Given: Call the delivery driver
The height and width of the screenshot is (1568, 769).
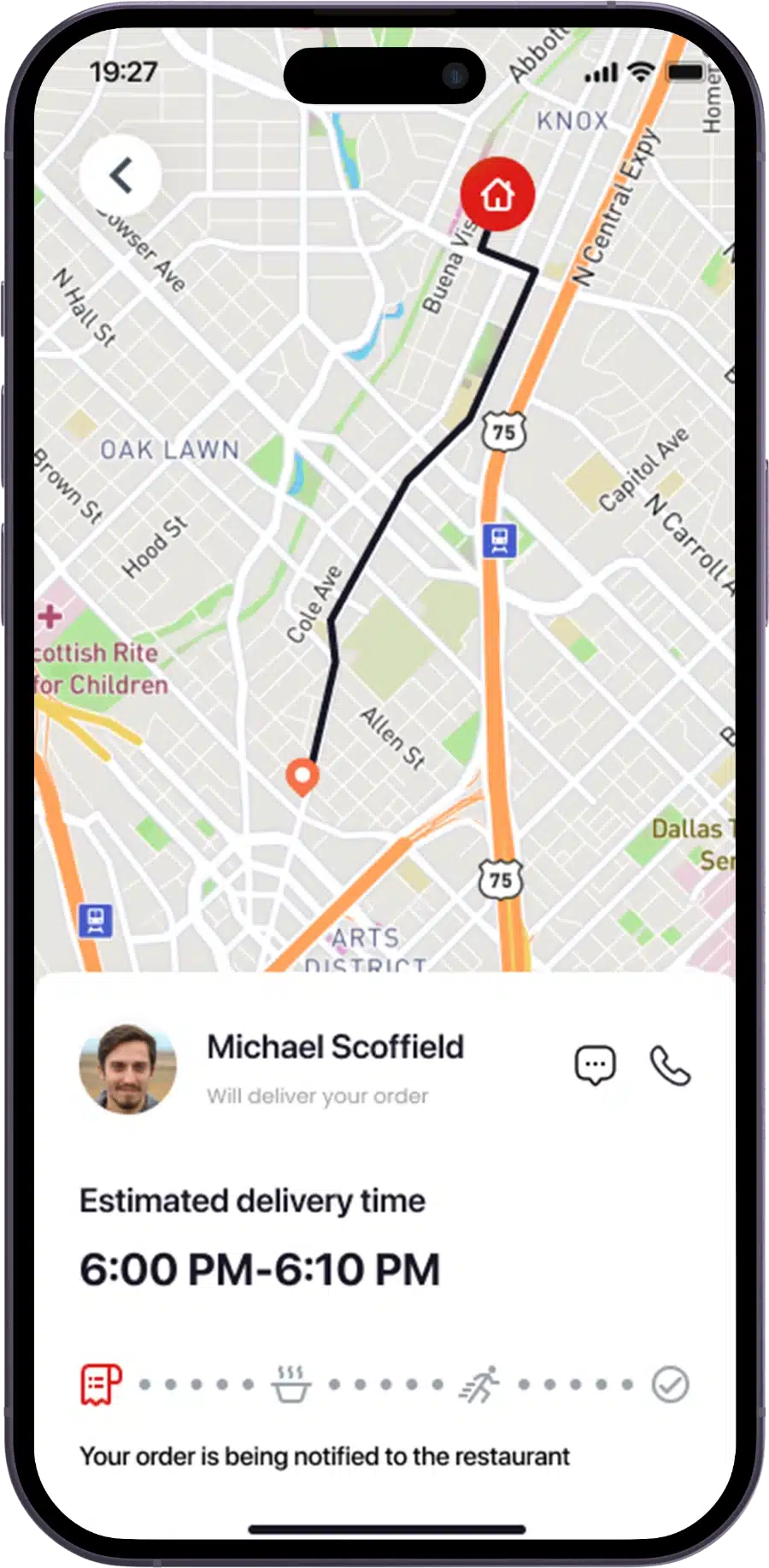Looking at the screenshot, I should tap(670, 1065).
